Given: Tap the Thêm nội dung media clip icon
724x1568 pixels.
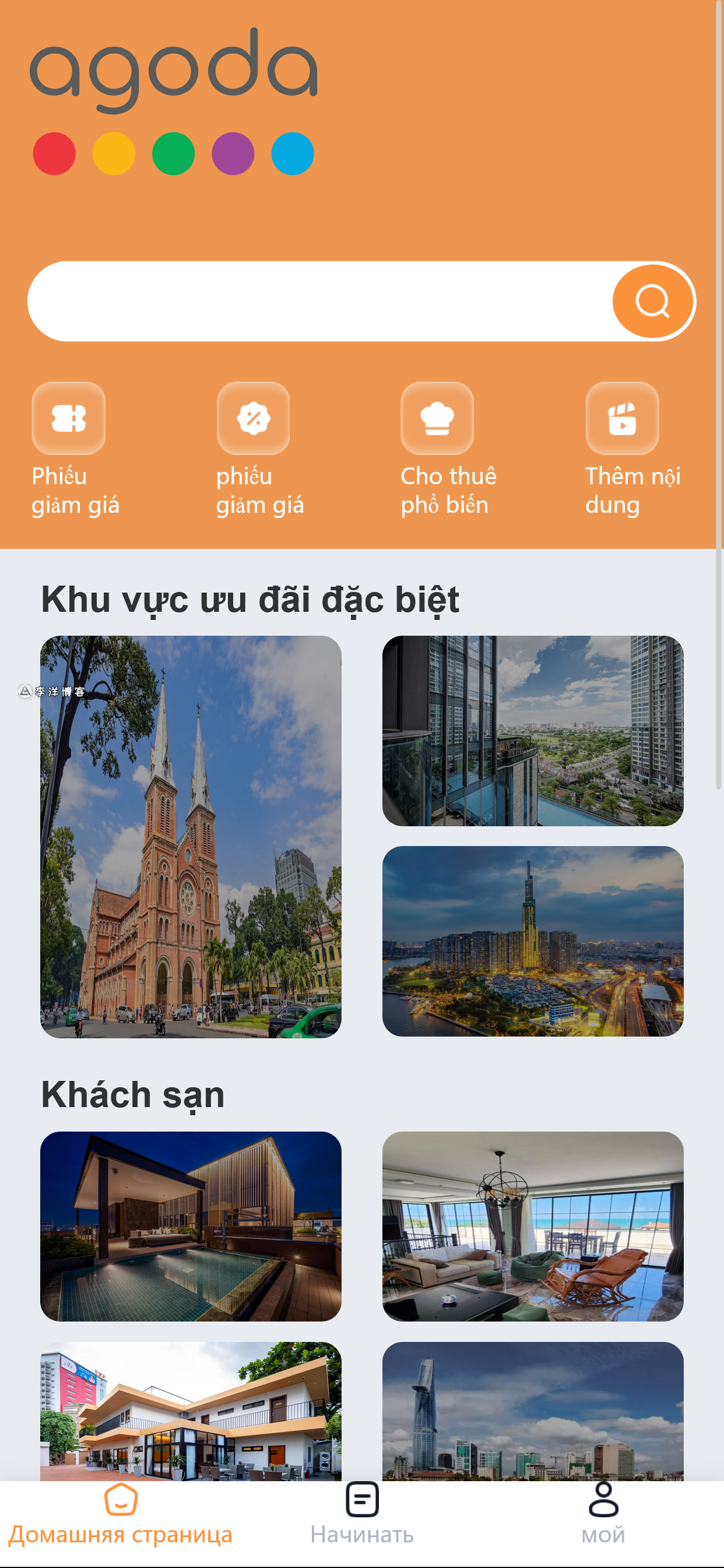Looking at the screenshot, I should (x=623, y=418).
